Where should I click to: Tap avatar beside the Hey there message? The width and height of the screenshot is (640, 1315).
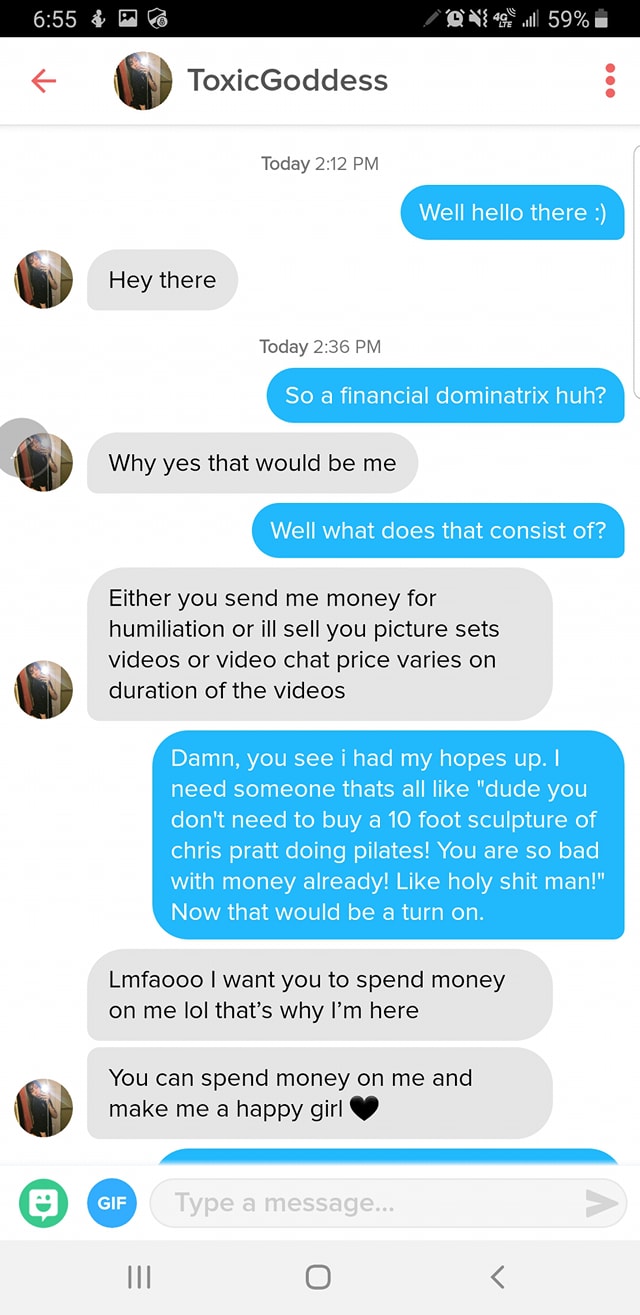coord(44,279)
